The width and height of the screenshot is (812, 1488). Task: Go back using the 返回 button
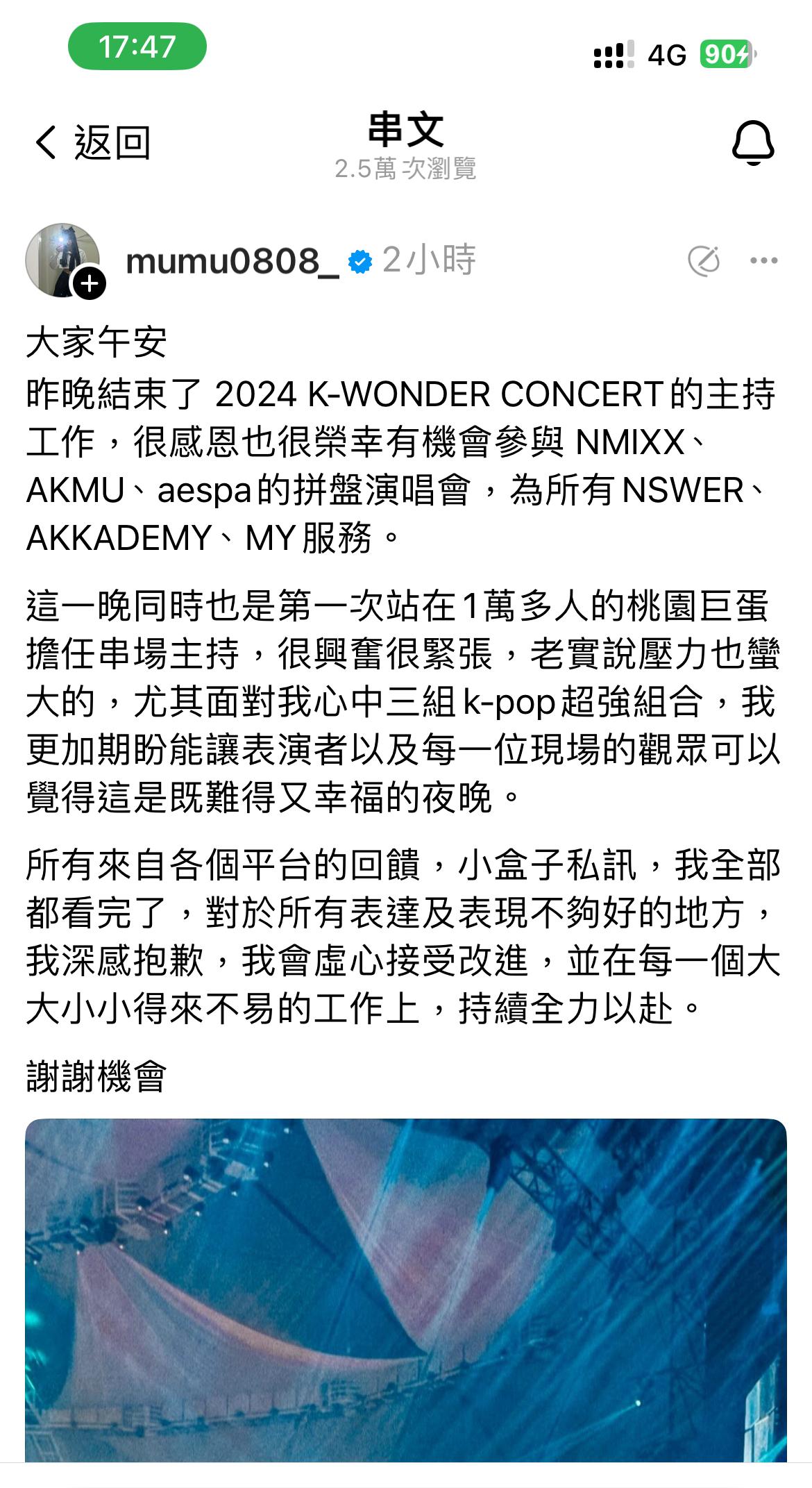[x=92, y=143]
